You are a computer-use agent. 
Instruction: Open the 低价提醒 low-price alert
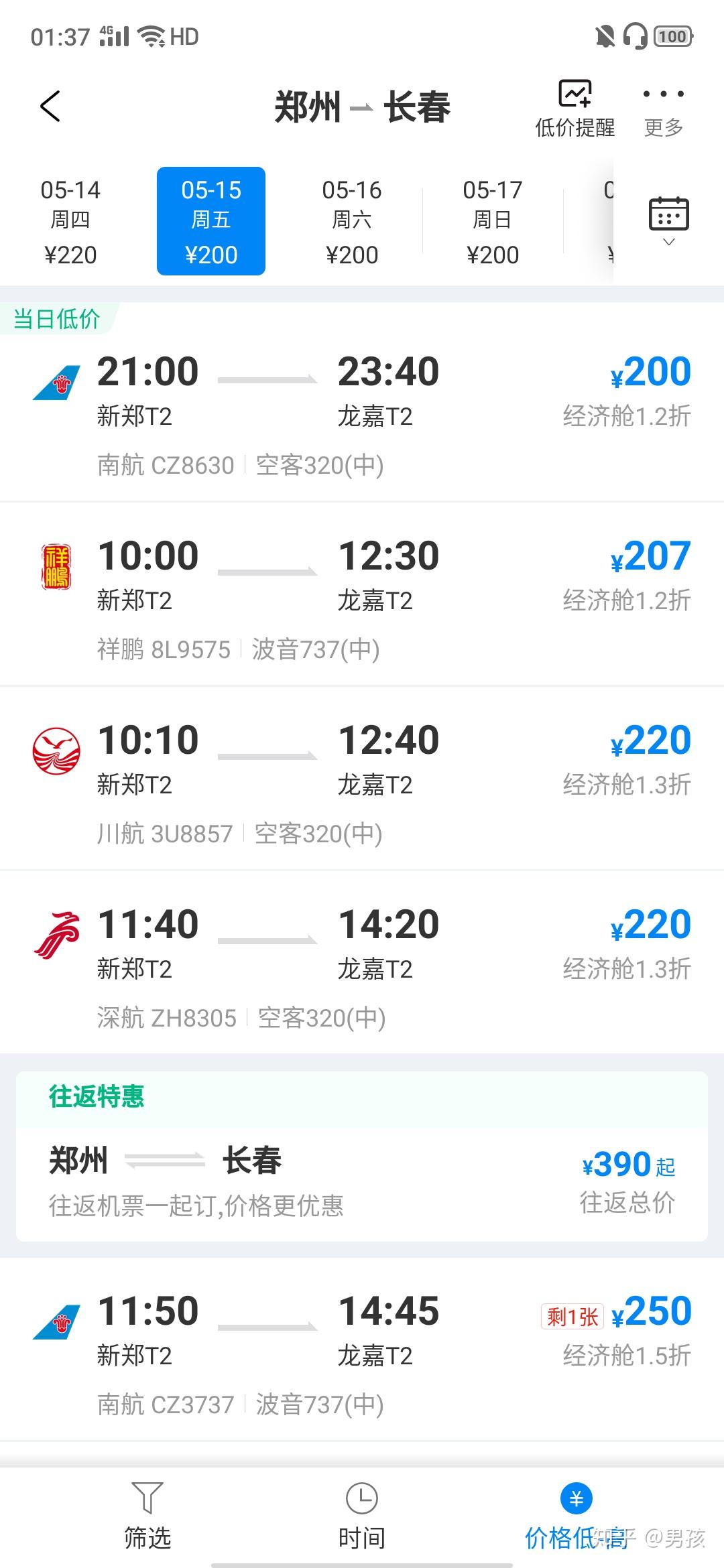pyautogui.click(x=575, y=109)
